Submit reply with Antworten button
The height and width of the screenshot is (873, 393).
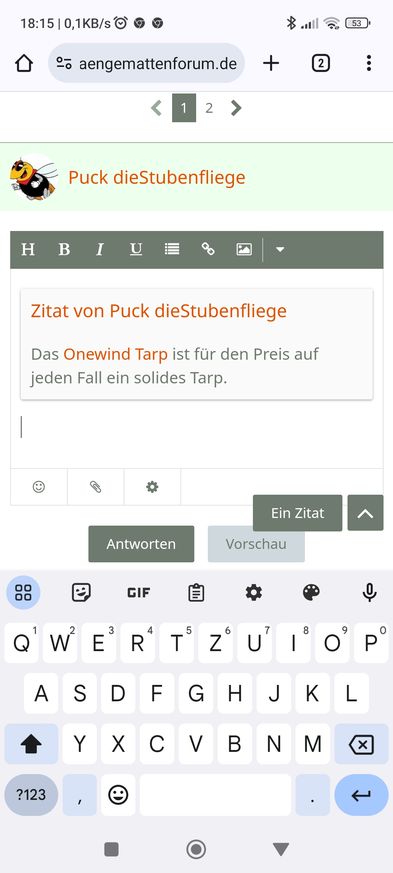141,544
